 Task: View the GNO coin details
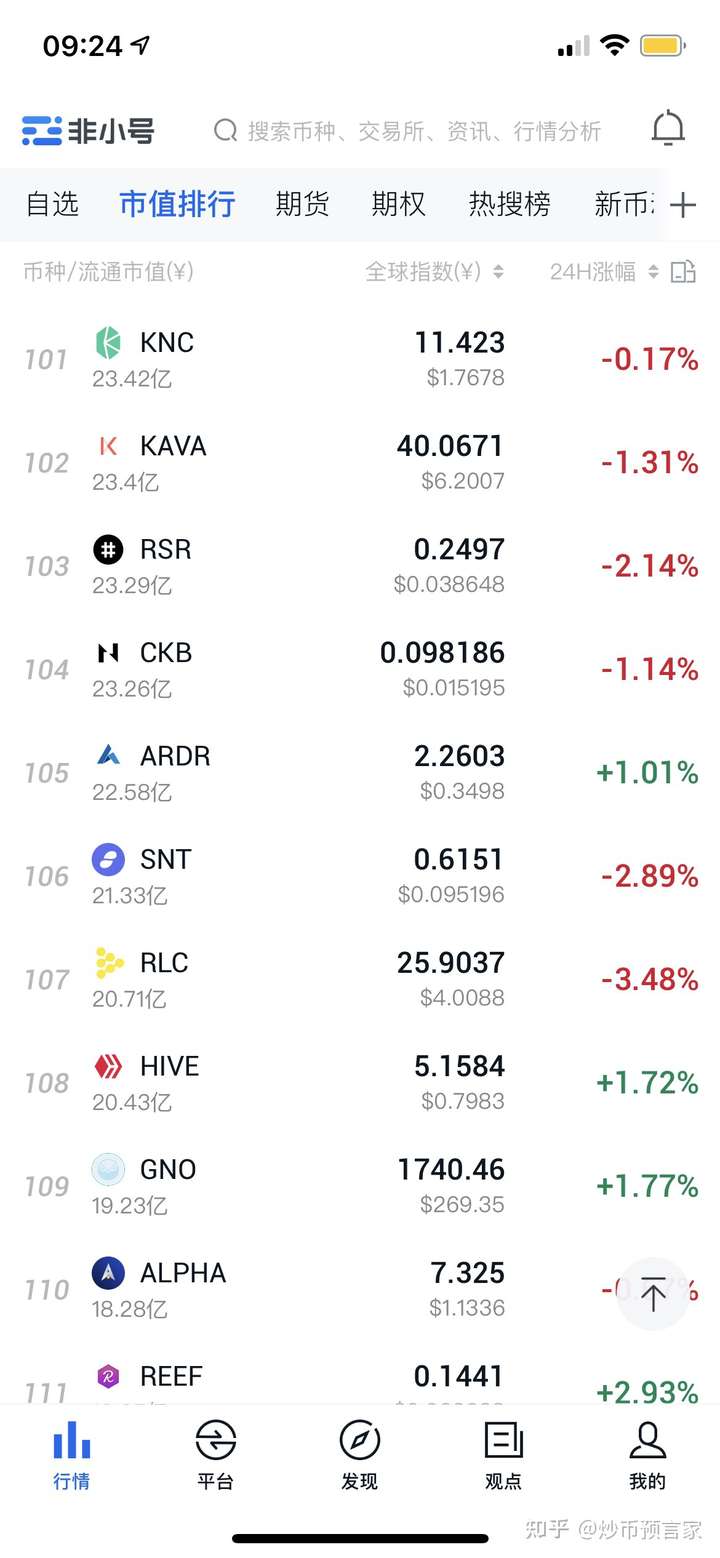[167, 1169]
